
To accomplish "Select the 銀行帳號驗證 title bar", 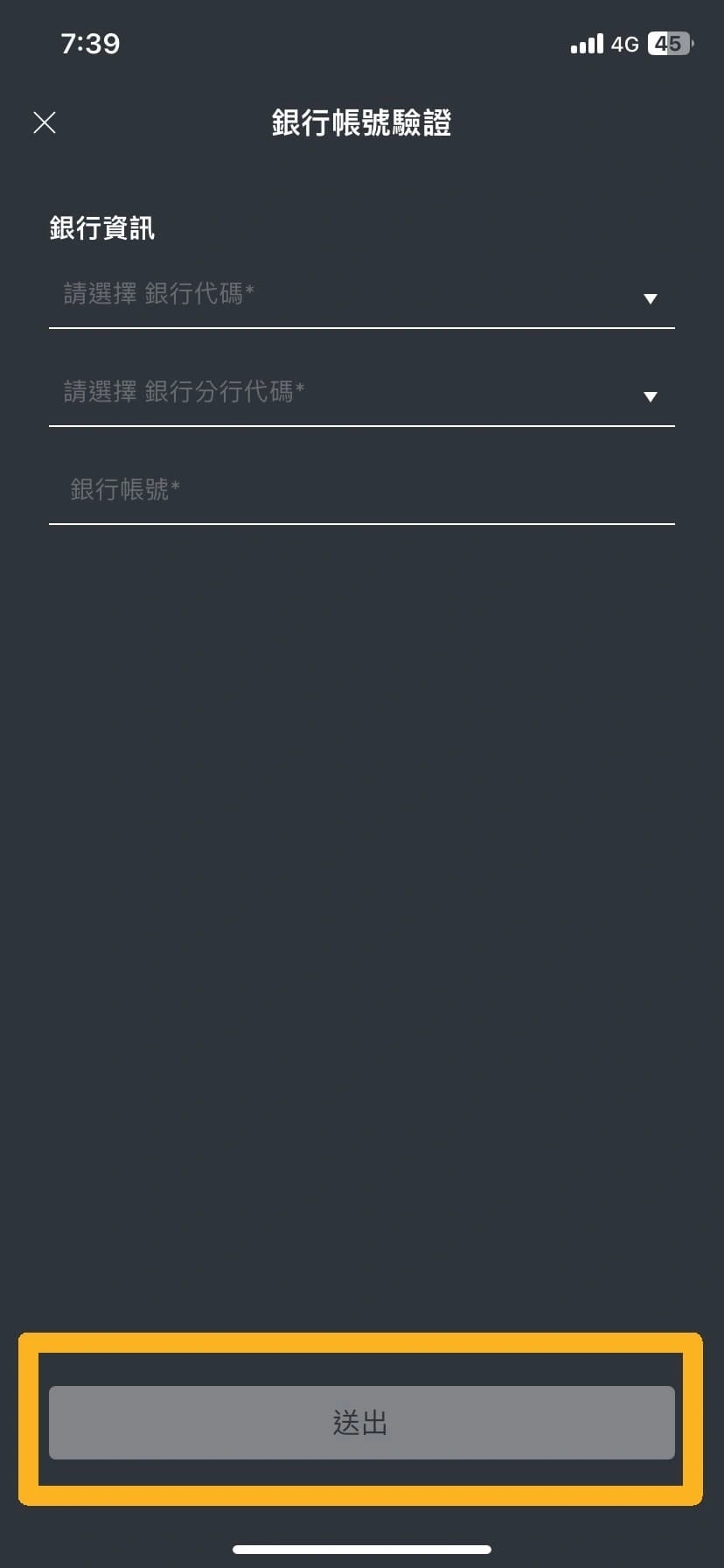I will pyautogui.click(x=361, y=123).
